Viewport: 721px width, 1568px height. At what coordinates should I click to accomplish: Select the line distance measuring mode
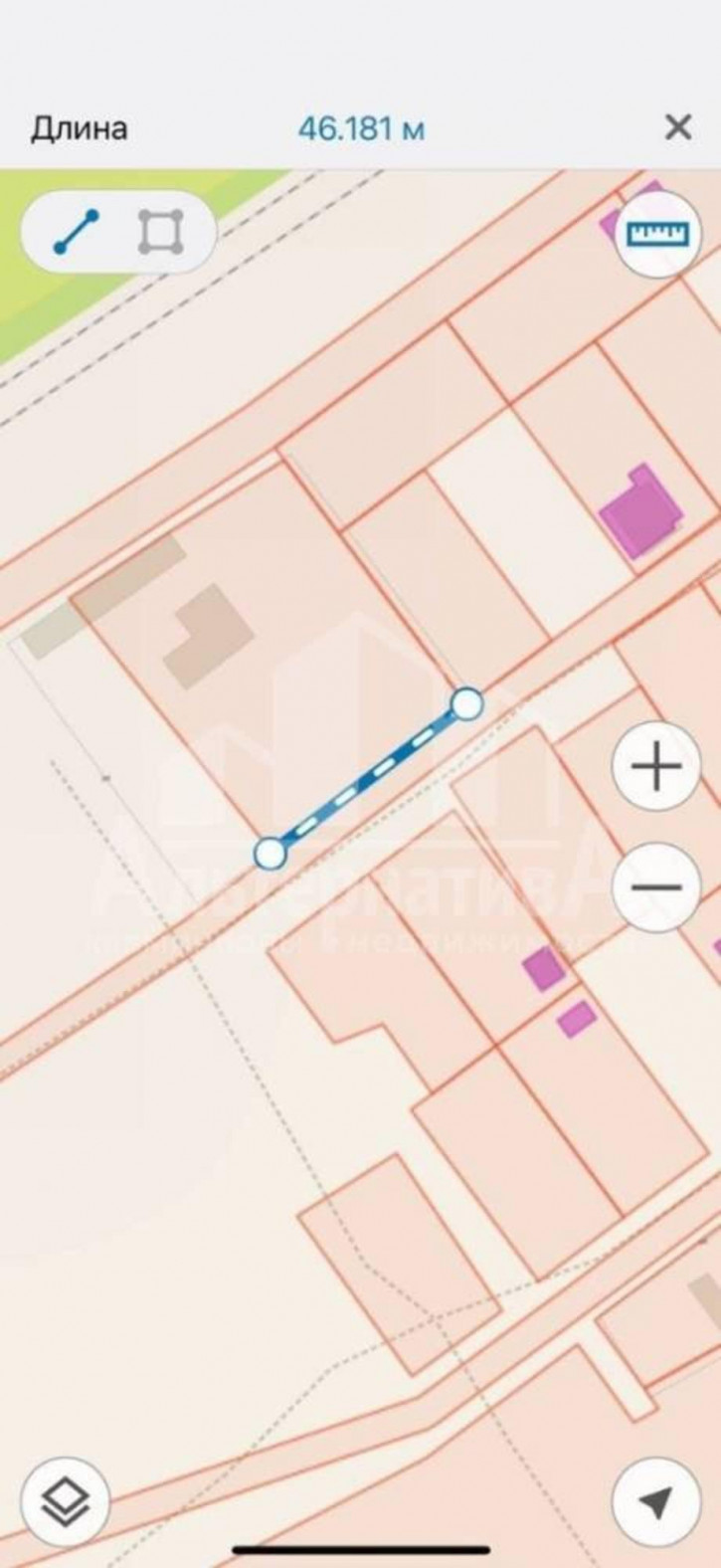point(77,232)
